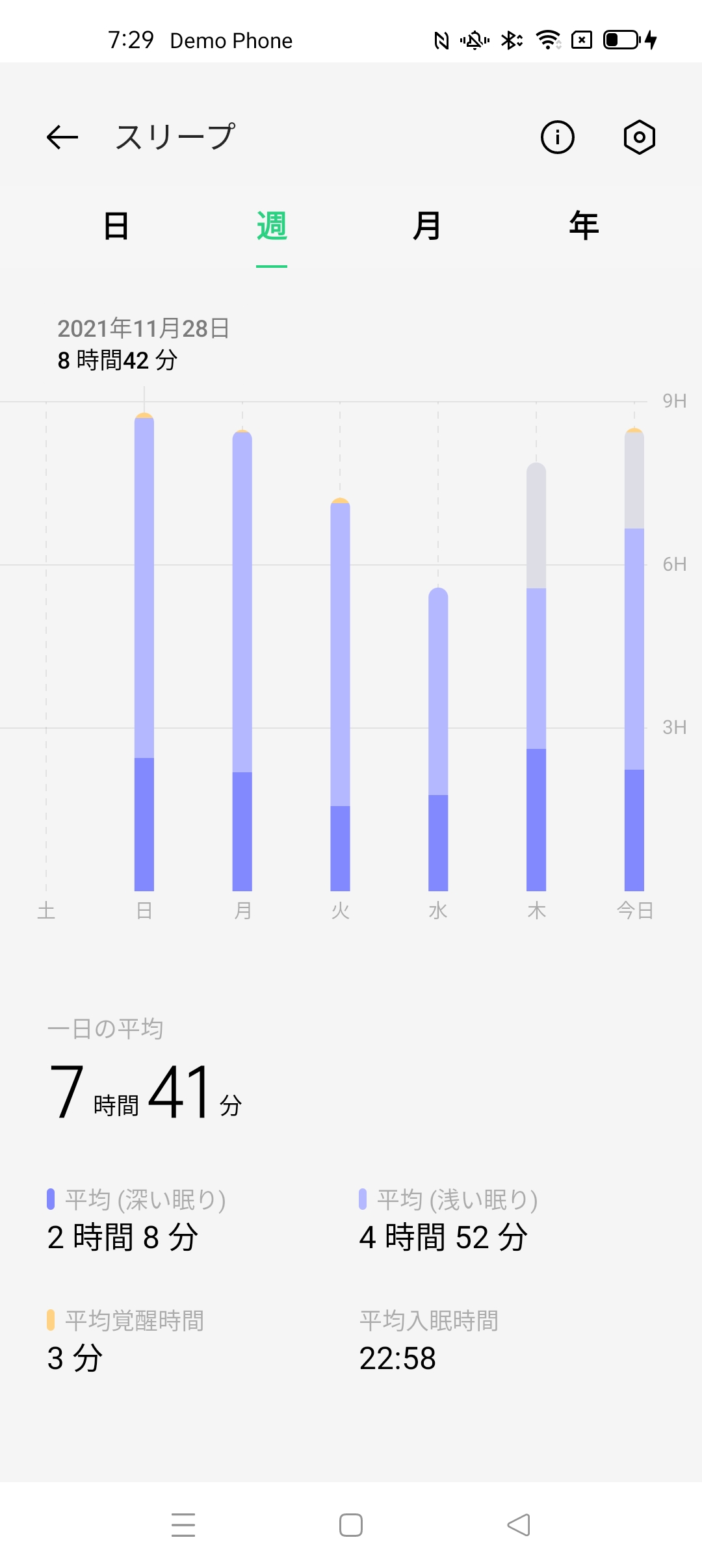This screenshot has width=702, height=1568.
Task: Open sleep settings hexagon icon
Action: (x=639, y=137)
